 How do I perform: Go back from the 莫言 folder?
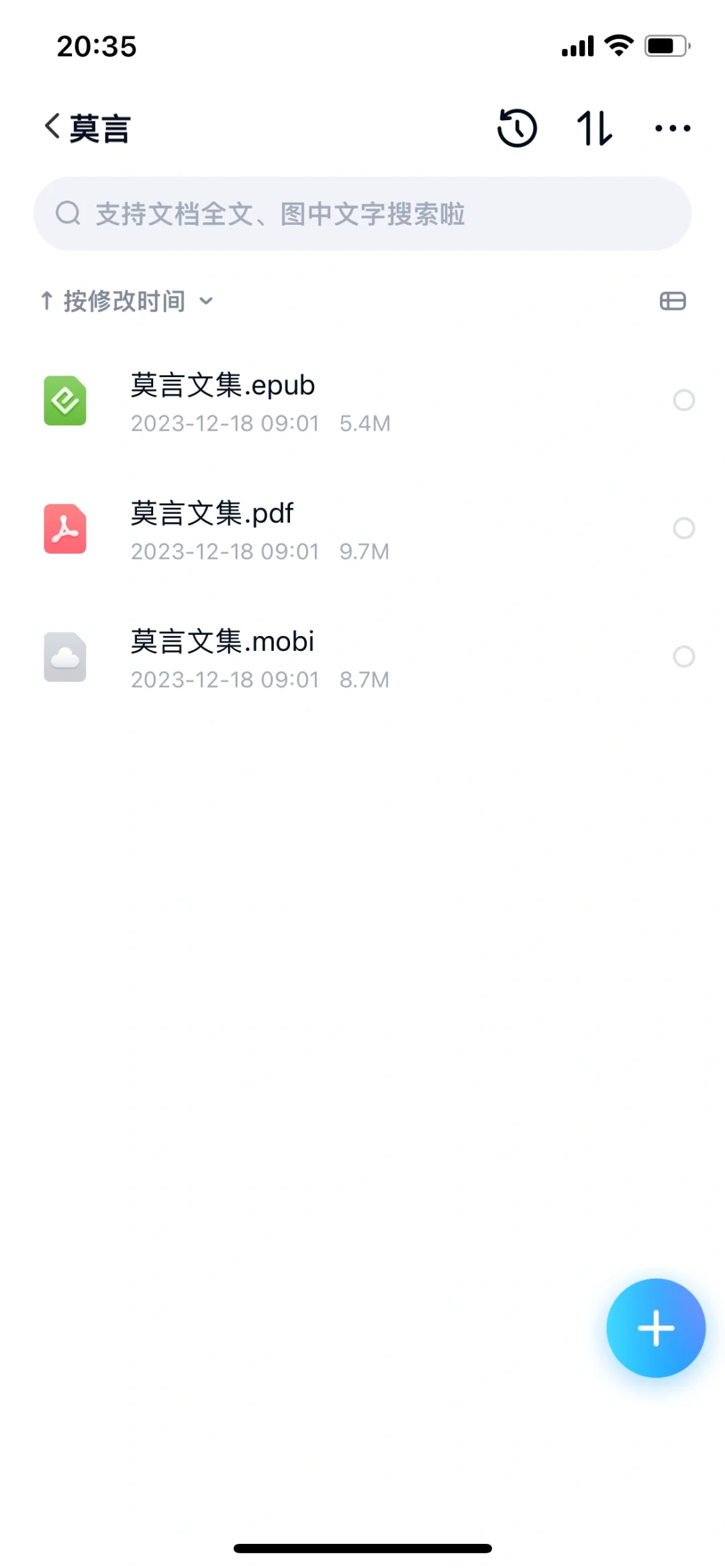tap(52, 127)
